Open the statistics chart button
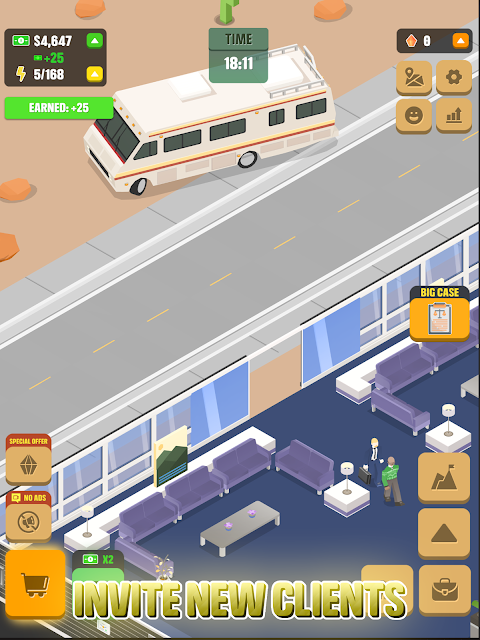 (x=454, y=116)
